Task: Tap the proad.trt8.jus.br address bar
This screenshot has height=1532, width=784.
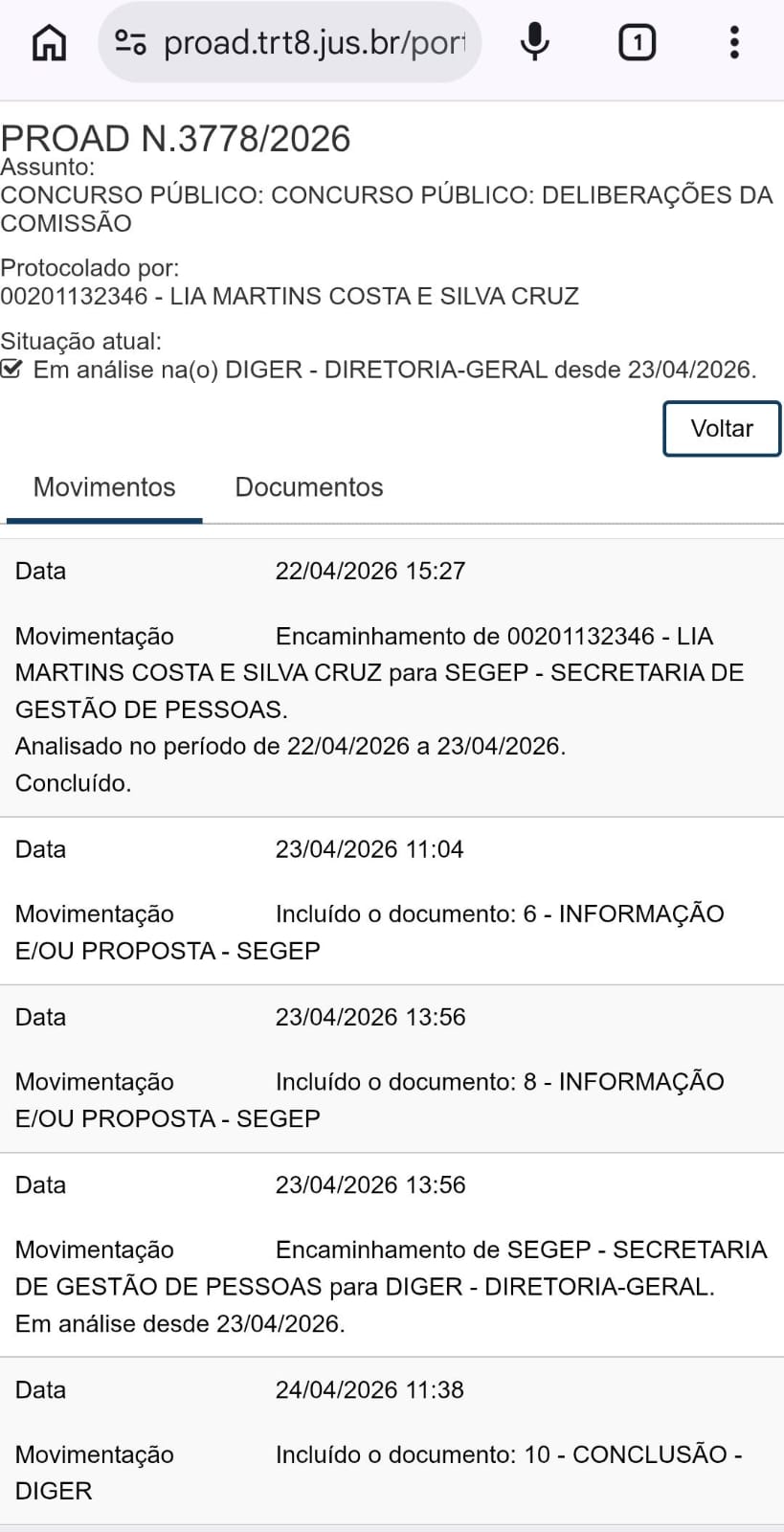Action: pos(314,43)
